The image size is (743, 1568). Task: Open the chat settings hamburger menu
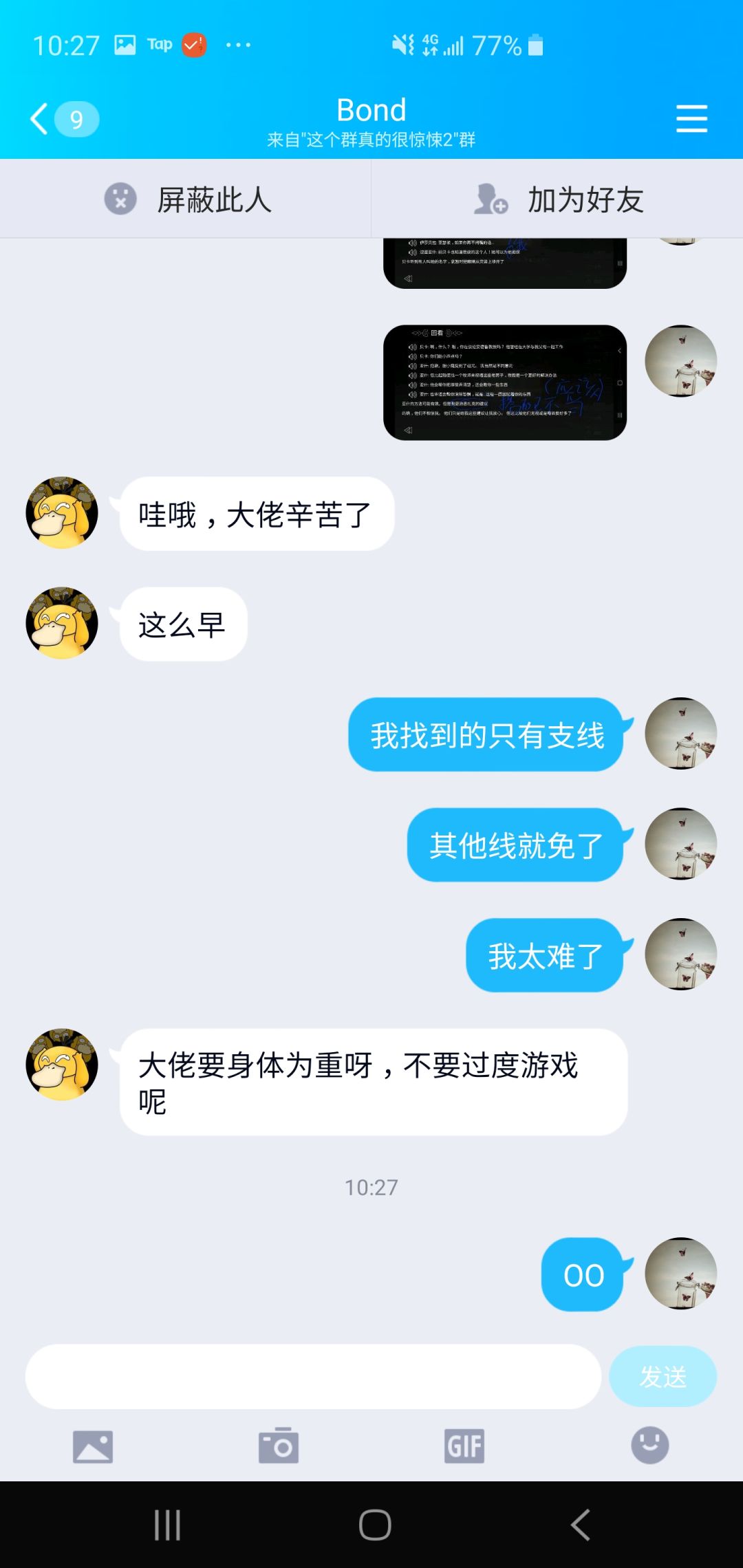692,118
